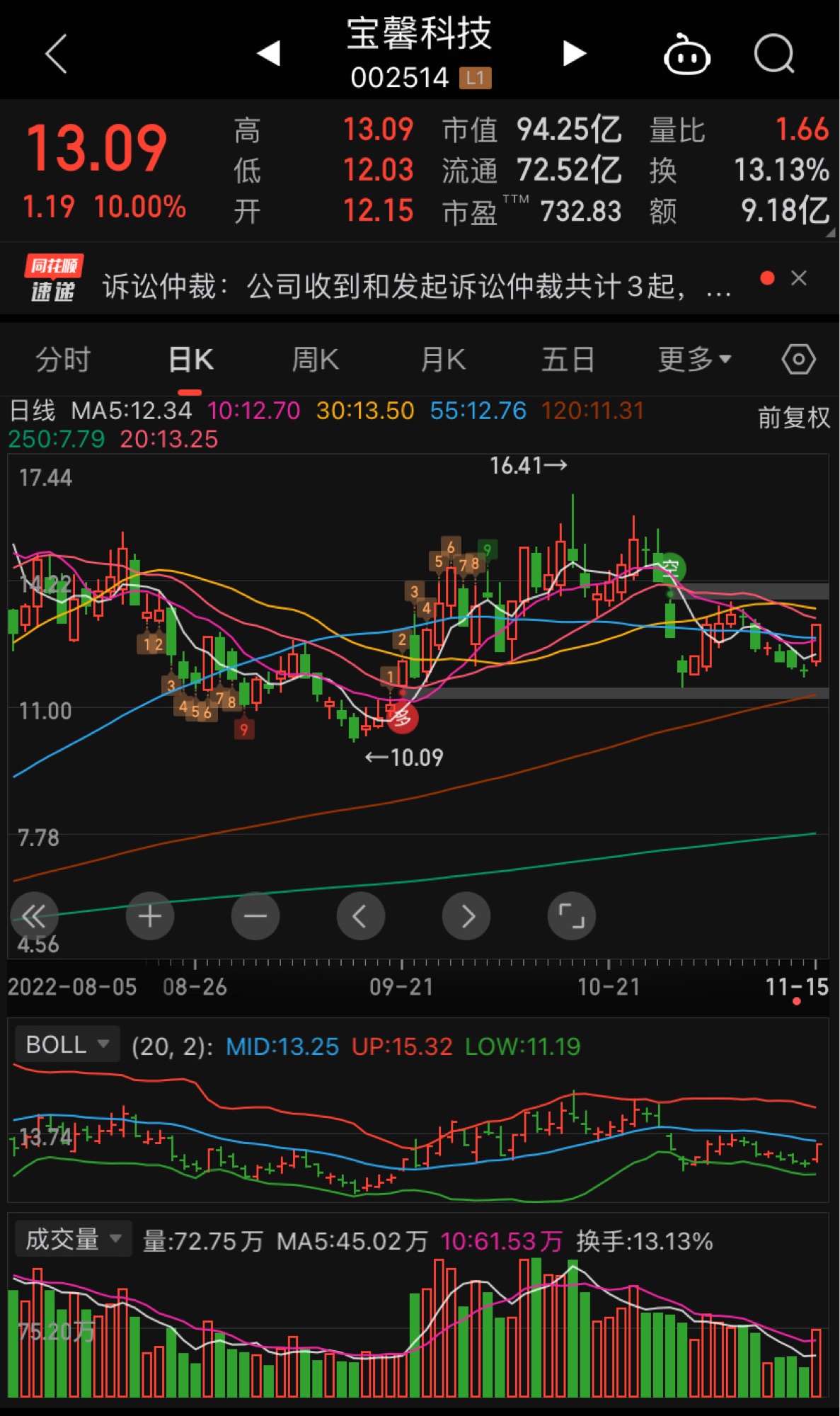This screenshot has height=1416, width=840.
Task: Dismiss the 同花顺速递 news banner
Action: click(799, 278)
